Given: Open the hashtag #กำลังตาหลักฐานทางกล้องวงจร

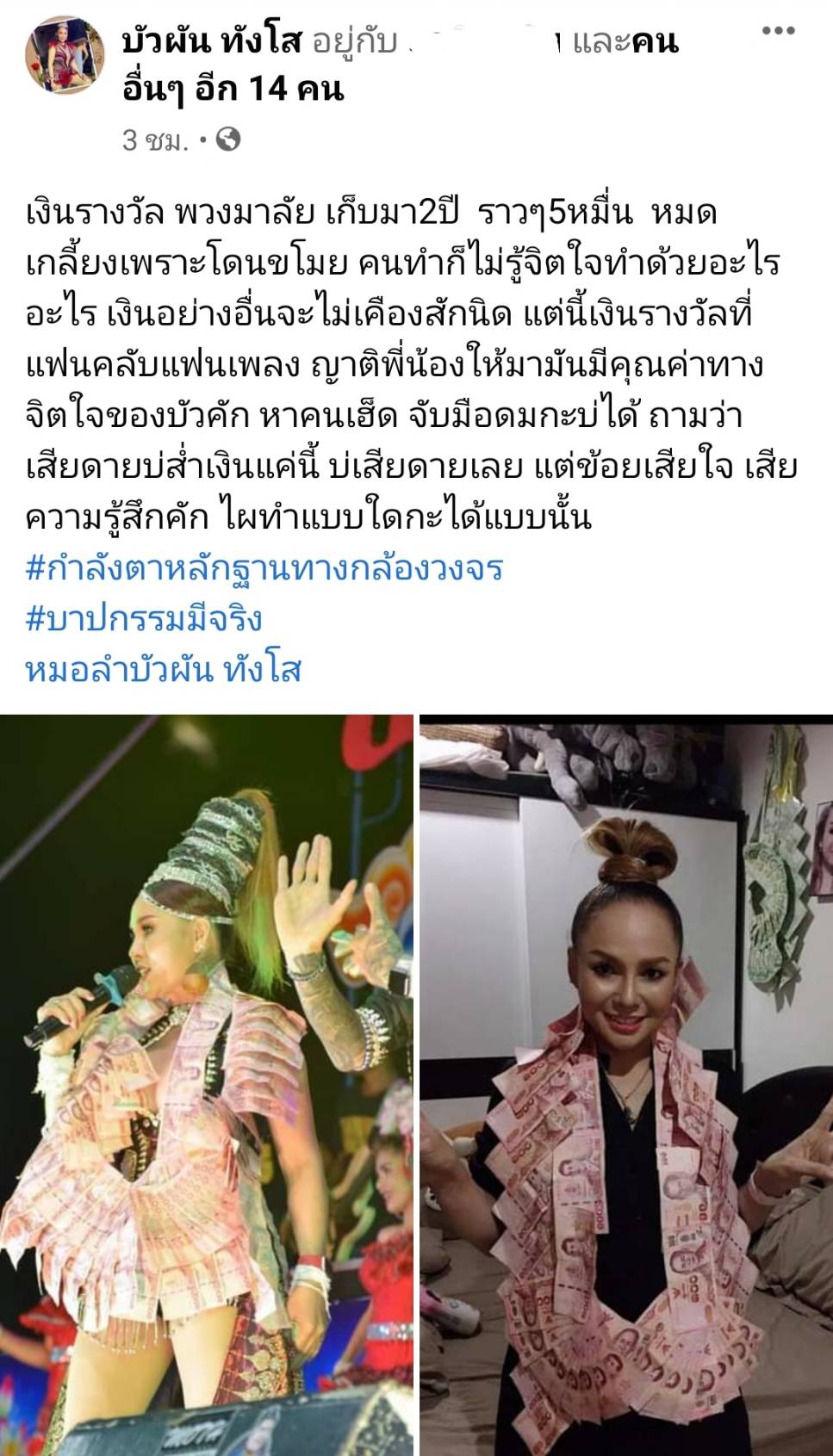Looking at the screenshot, I should point(264,568).
